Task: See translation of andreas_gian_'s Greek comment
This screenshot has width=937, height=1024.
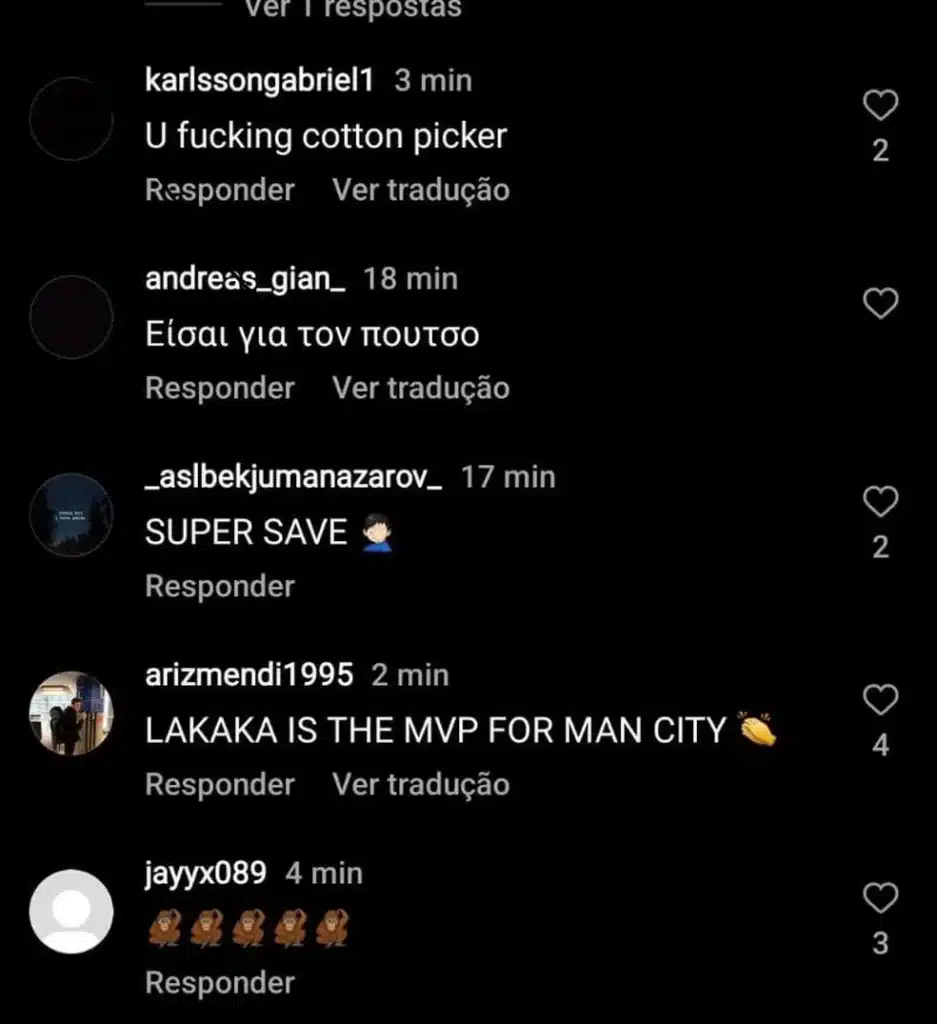Action: point(421,388)
